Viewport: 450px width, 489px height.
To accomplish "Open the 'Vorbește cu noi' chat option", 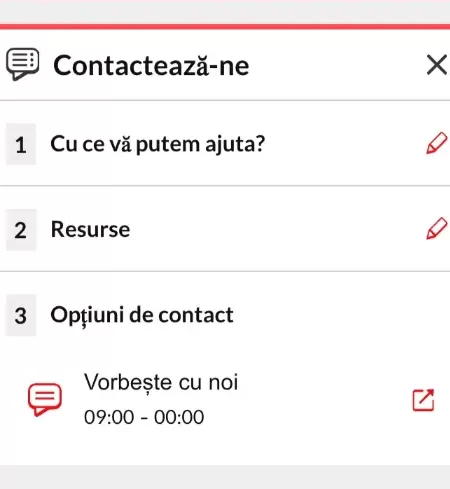I will [x=225, y=399].
